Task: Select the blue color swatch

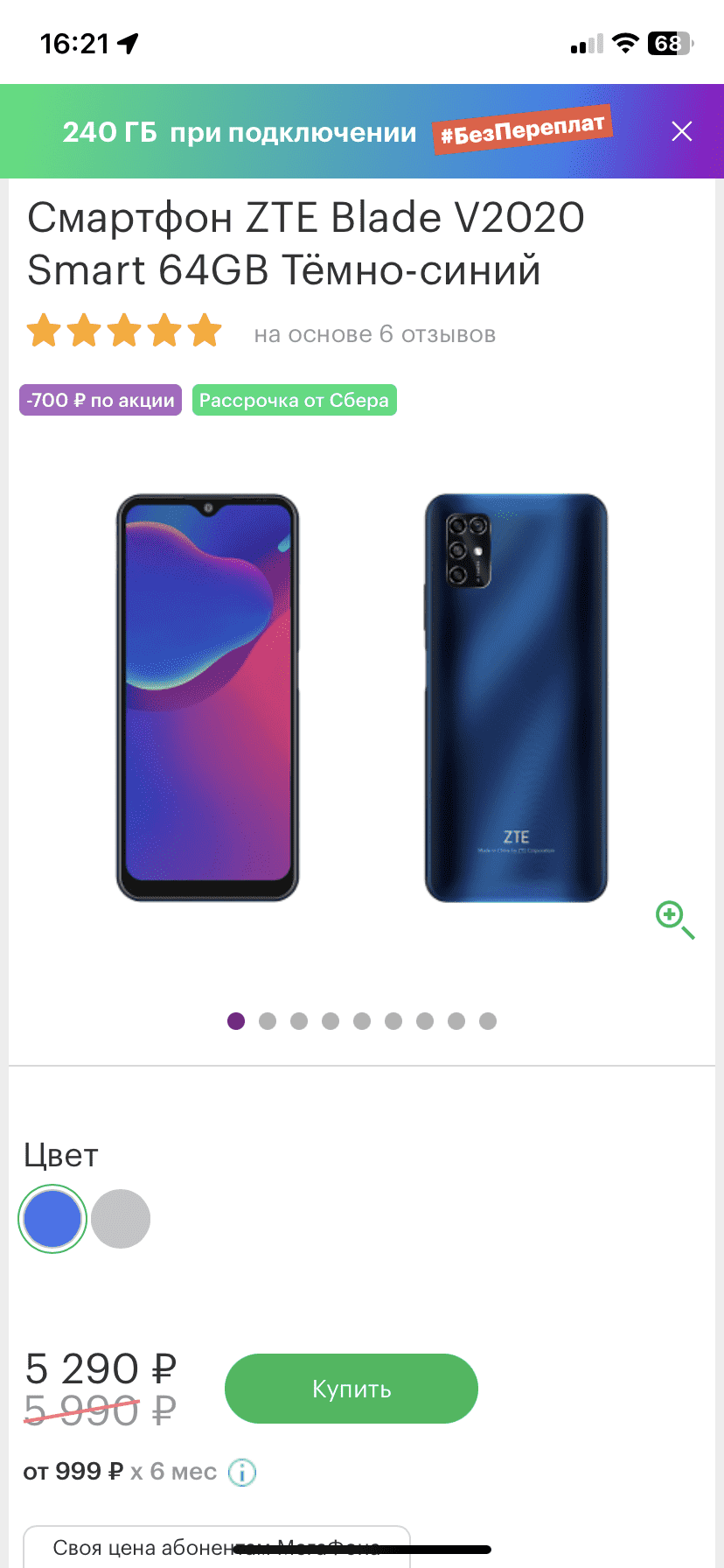Action: click(x=52, y=1219)
